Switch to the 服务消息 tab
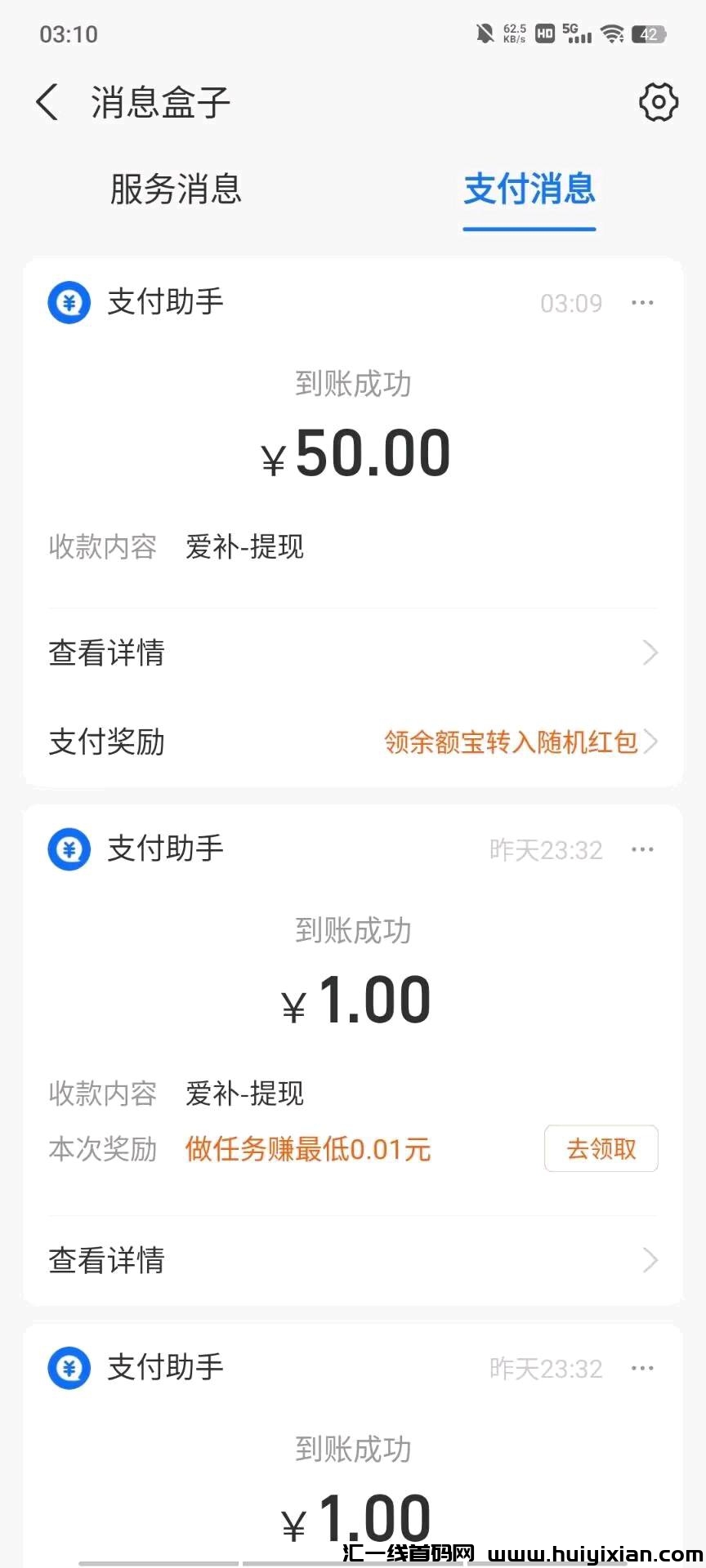This screenshot has height=1568, width=706. point(174,189)
